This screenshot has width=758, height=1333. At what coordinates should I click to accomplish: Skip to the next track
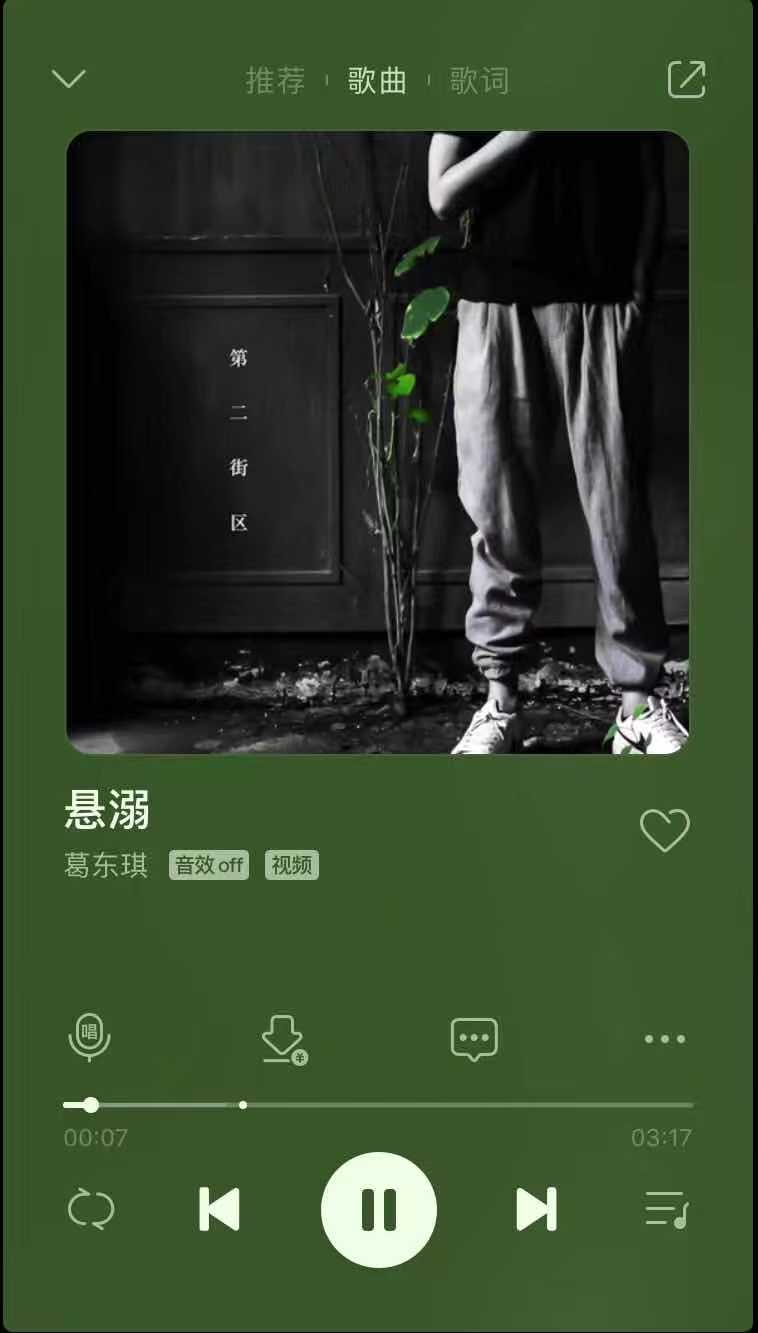coord(537,1209)
